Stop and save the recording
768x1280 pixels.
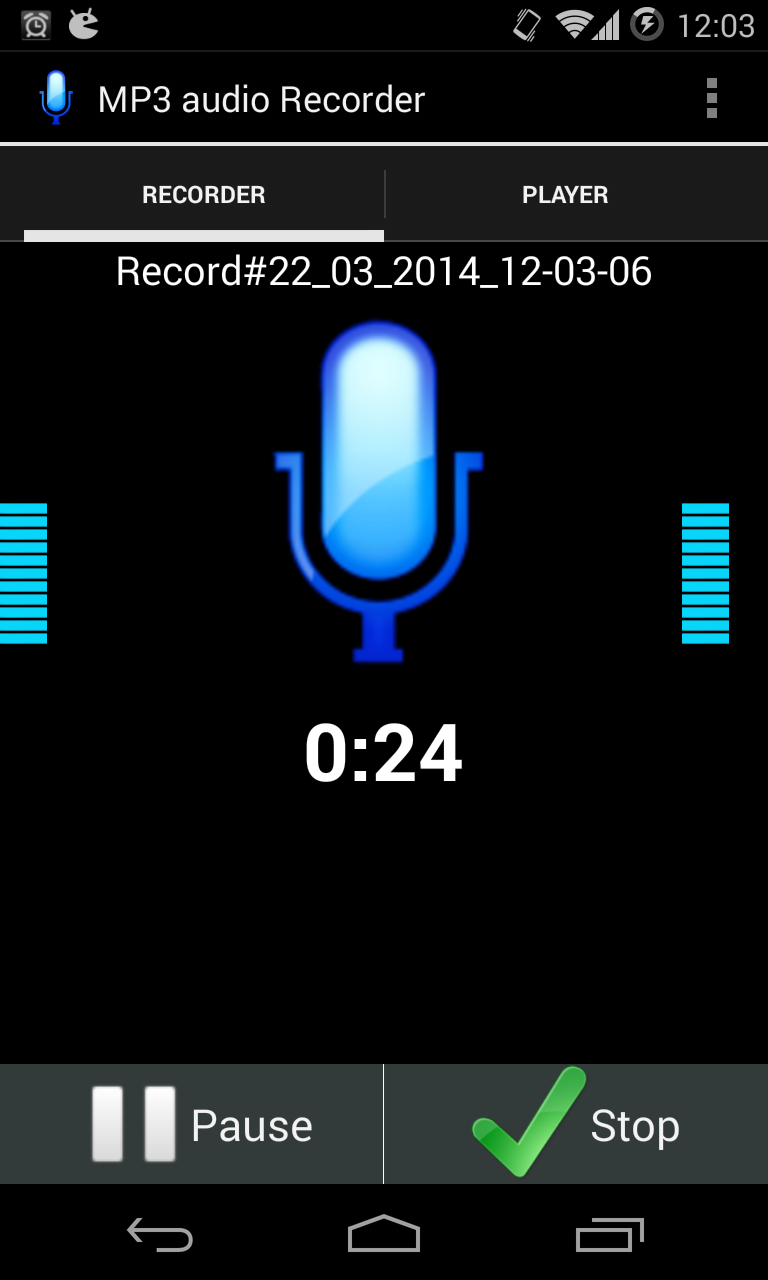click(x=576, y=1125)
